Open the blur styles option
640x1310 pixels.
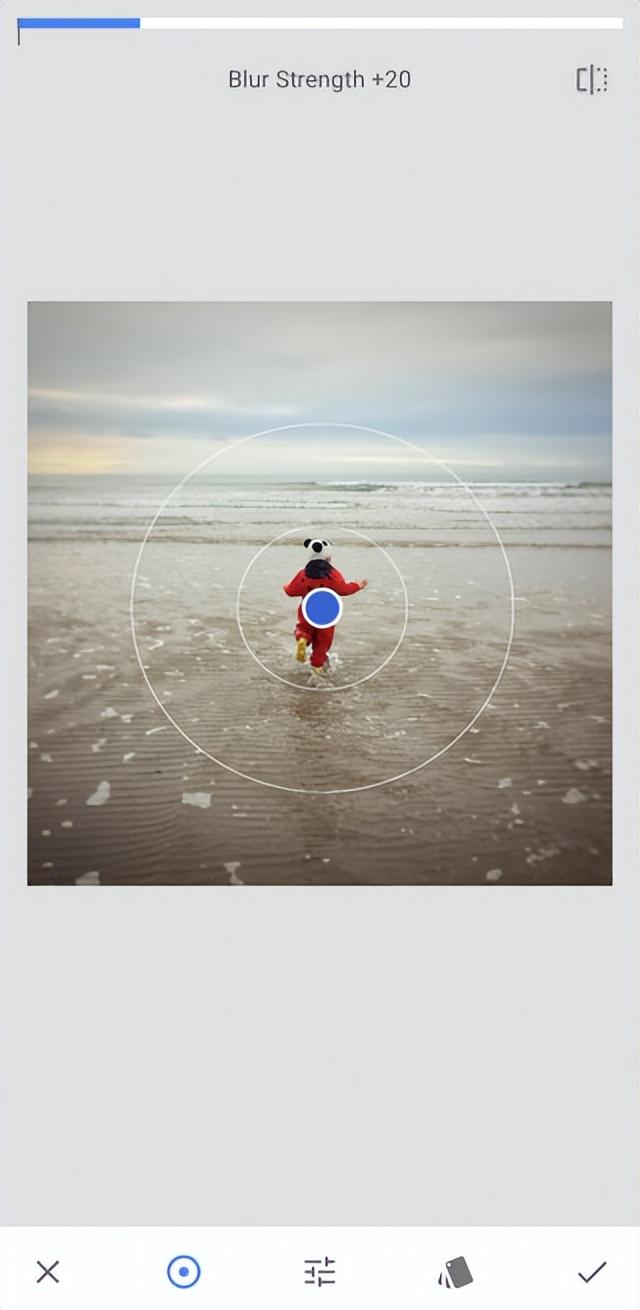456,1272
